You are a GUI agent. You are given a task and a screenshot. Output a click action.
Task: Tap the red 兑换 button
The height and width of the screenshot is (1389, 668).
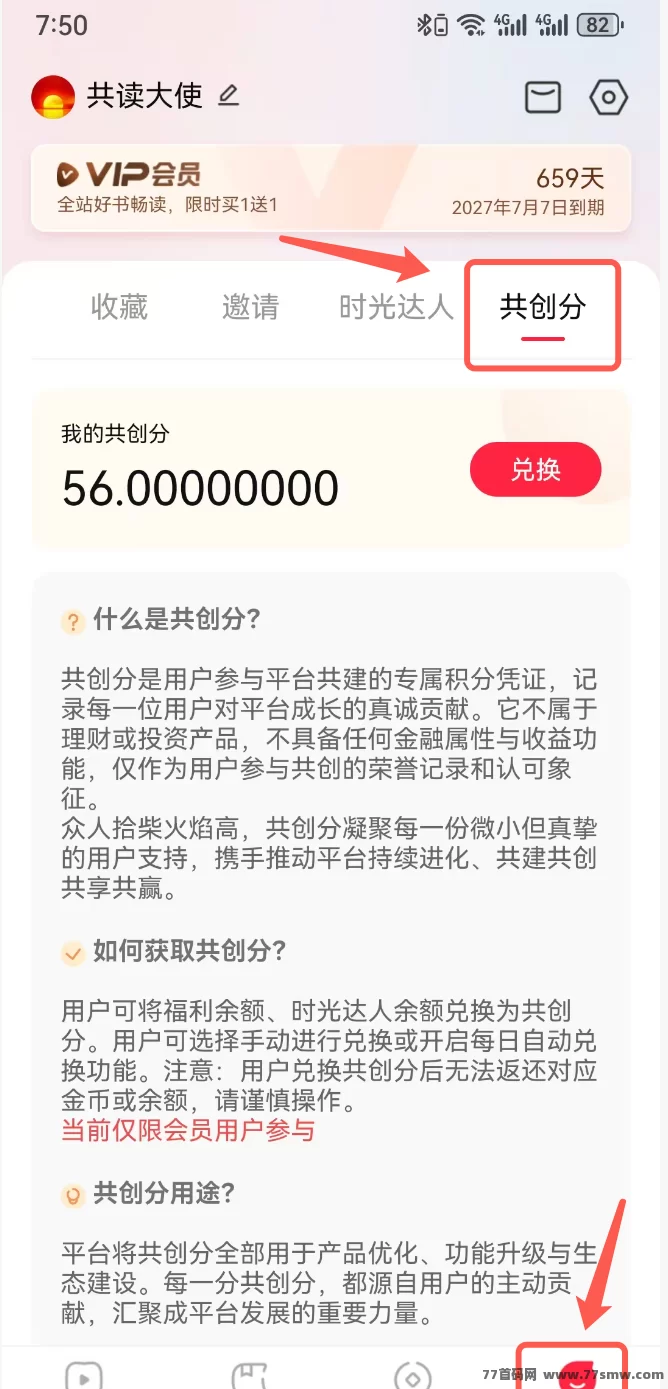[x=536, y=469]
